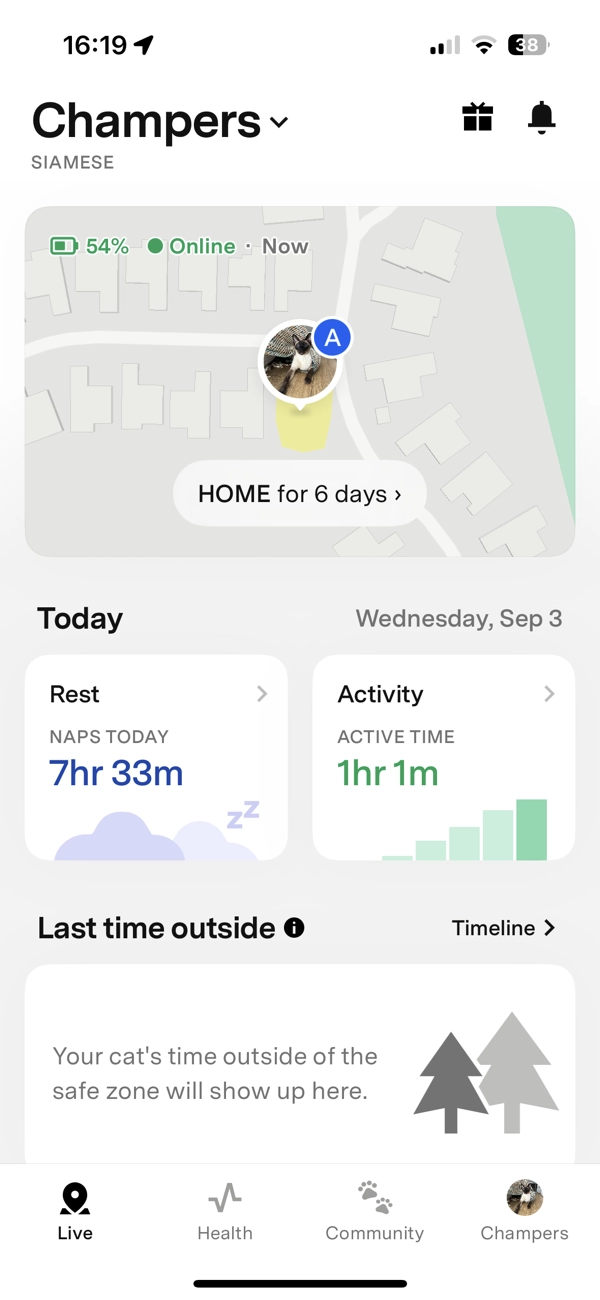Screen dimensions: 600x1300
Task: Open the pet switcher dropdown next to Champers
Action: [x=279, y=123]
